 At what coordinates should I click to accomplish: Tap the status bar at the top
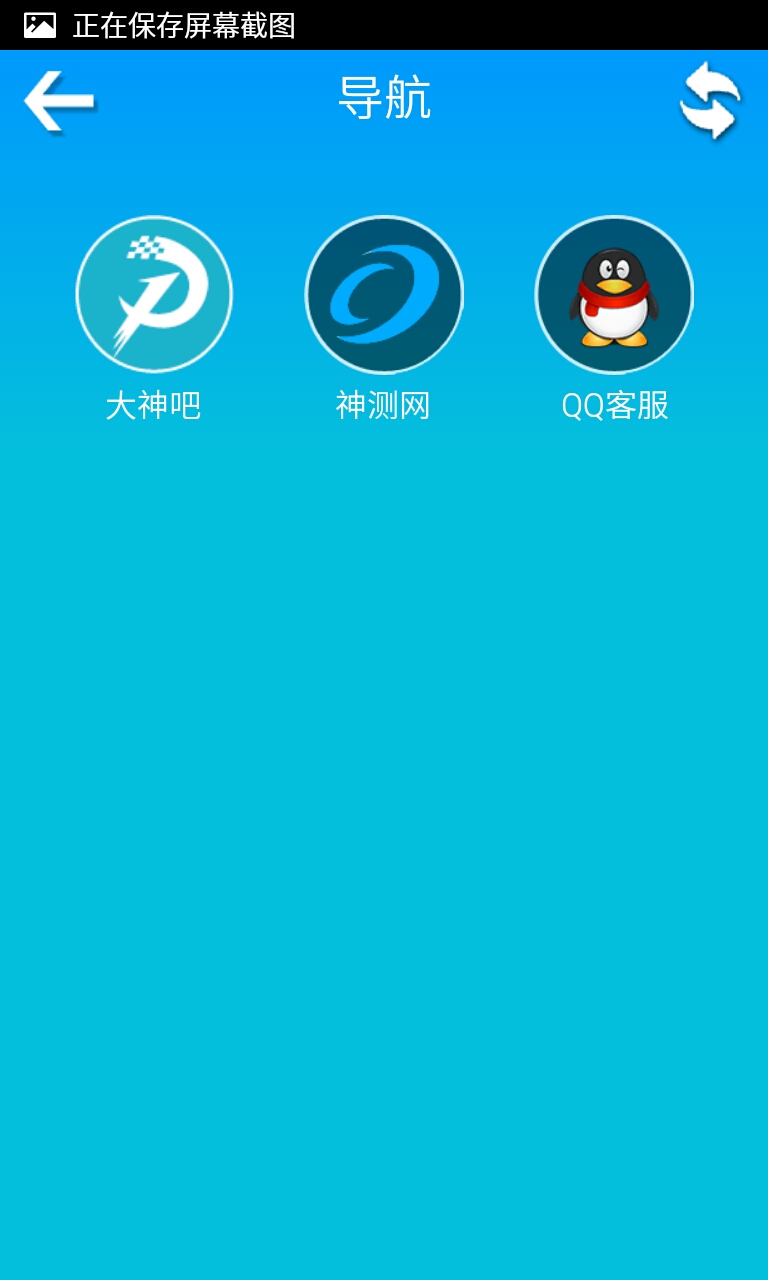pos(384,24)
